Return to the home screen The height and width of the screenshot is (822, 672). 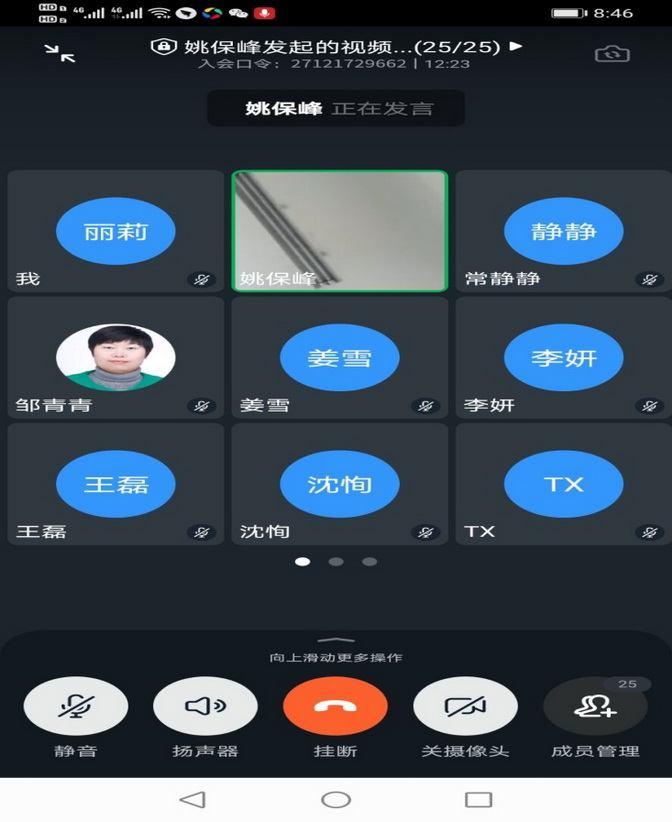tap(336, 799)
